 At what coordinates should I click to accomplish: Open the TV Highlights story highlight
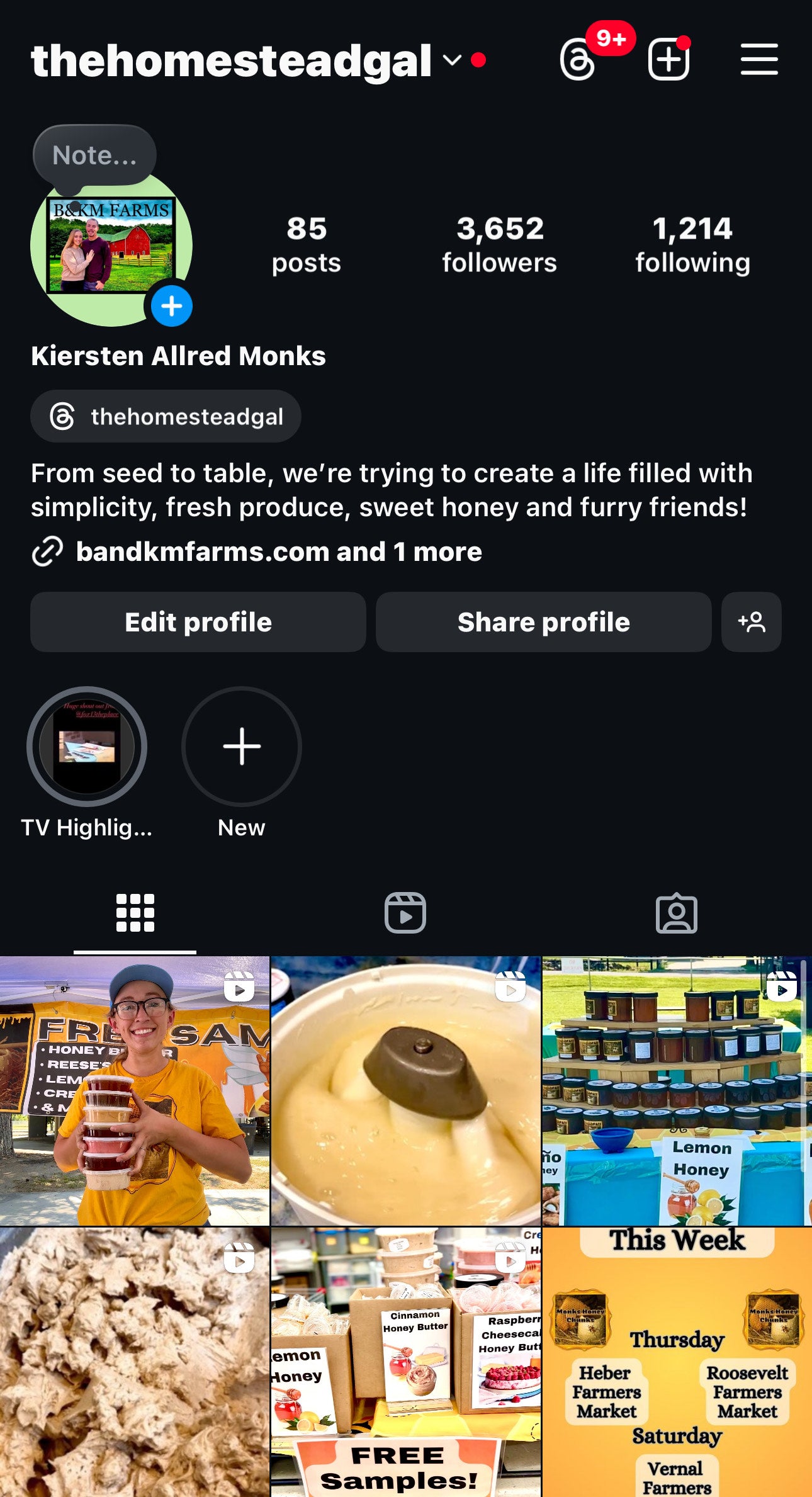[87, 747]
